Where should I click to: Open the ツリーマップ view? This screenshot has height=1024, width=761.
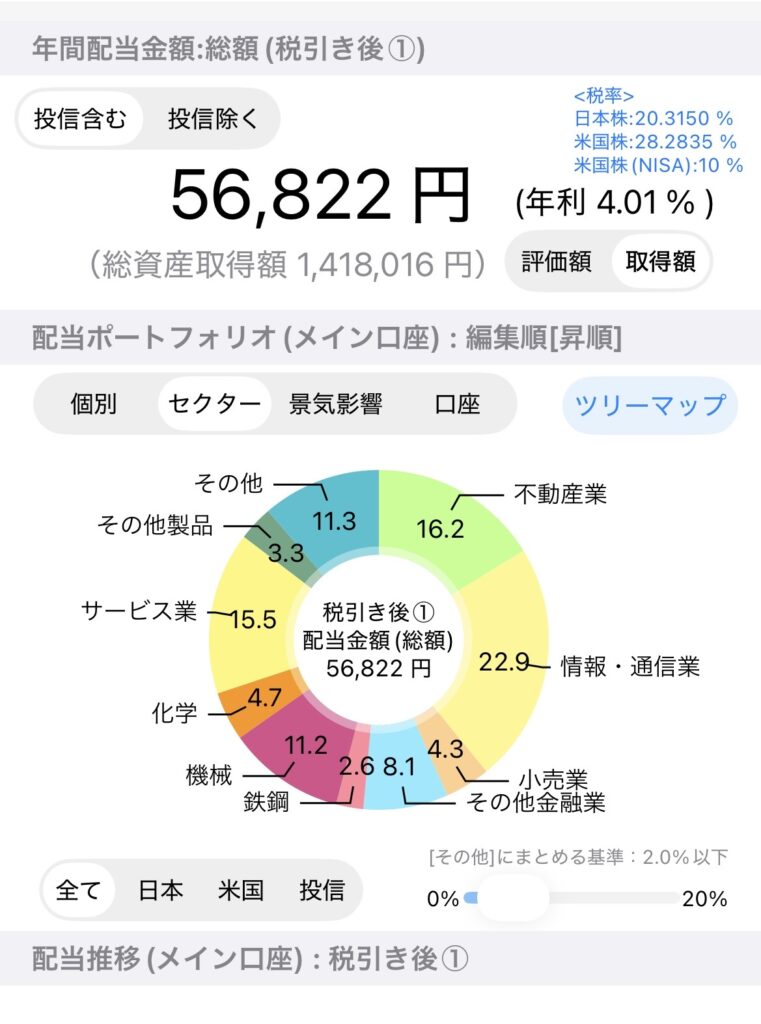tap(650, 405)
